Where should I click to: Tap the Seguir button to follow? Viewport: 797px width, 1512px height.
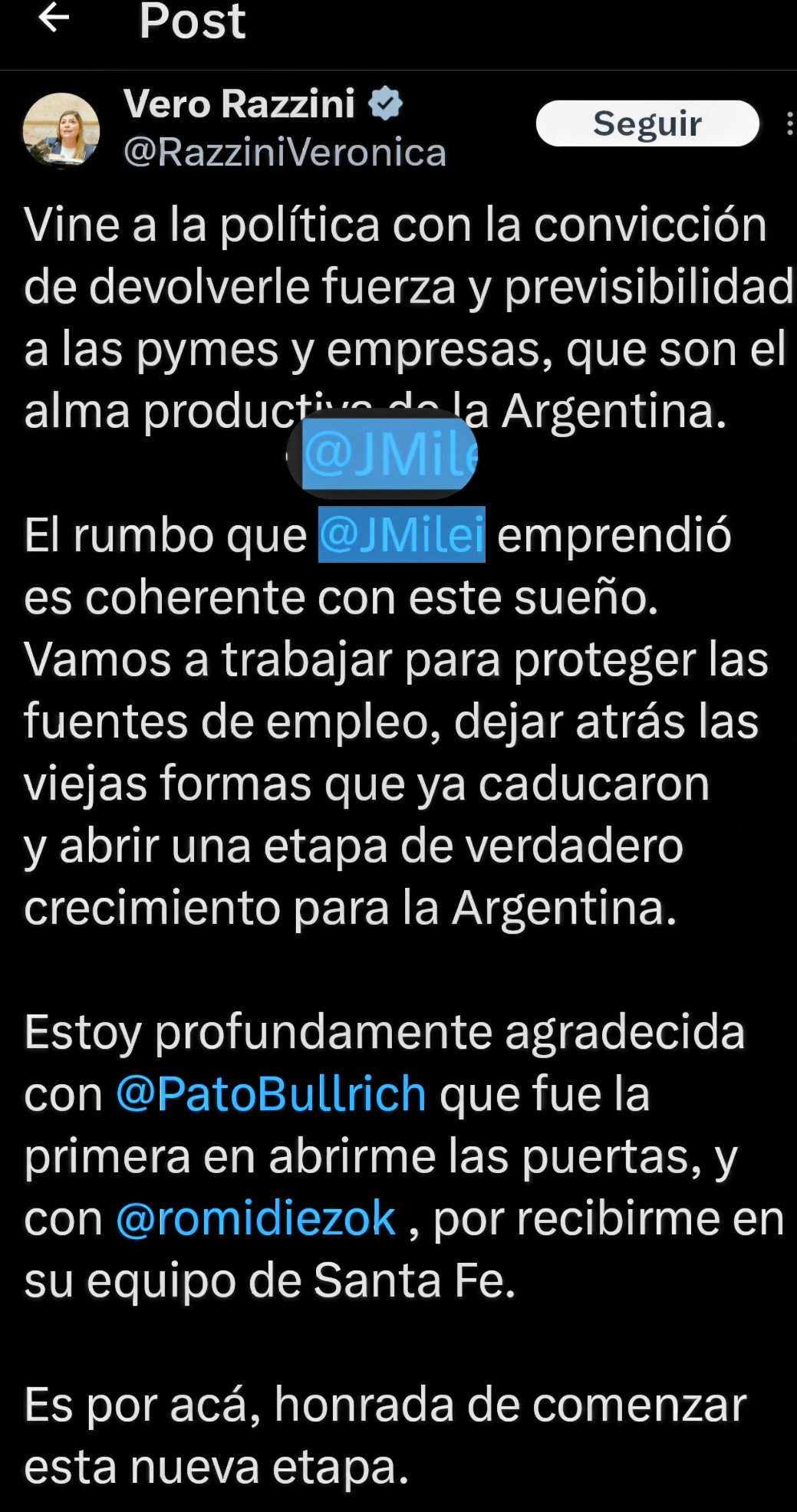click(647, 123)
